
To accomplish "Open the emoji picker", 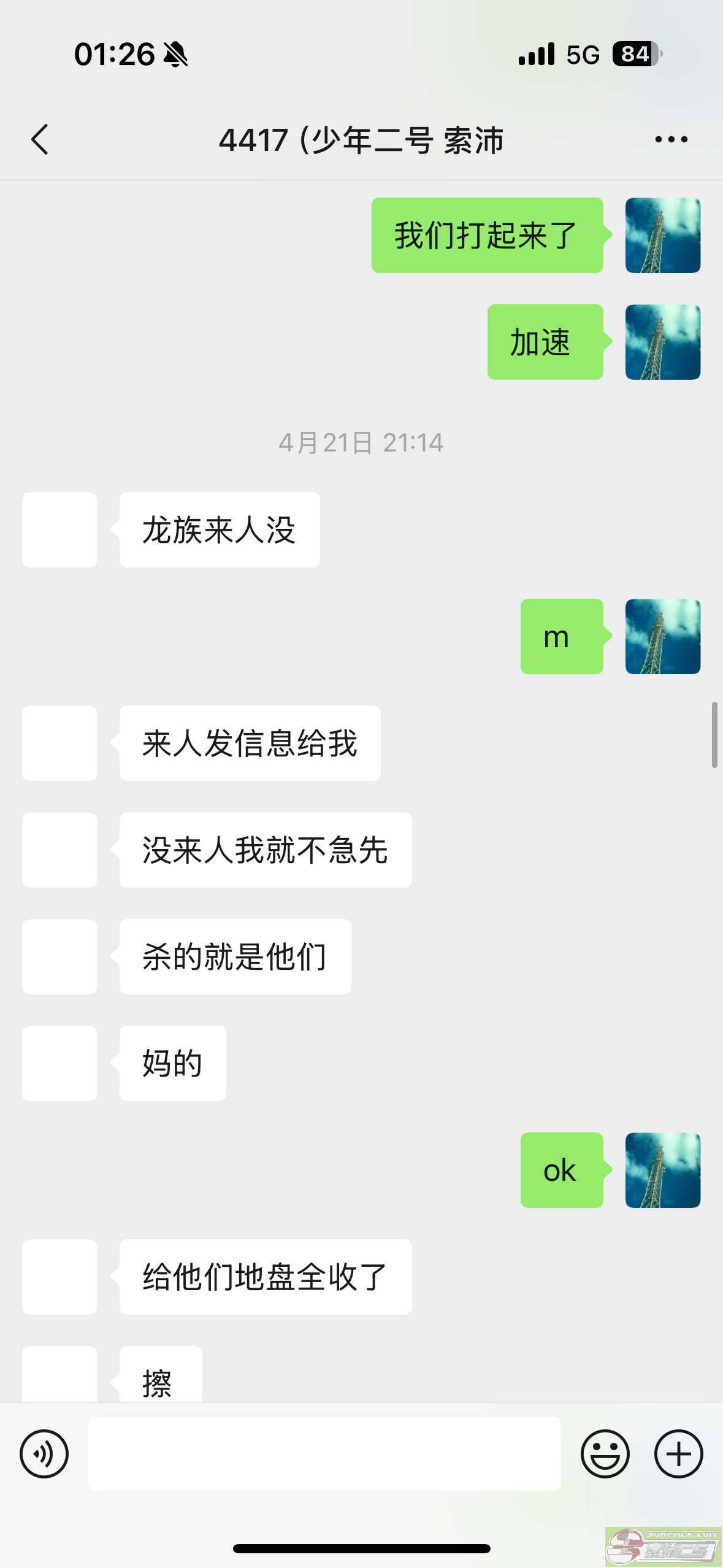I will click(x=605, y=1454).
